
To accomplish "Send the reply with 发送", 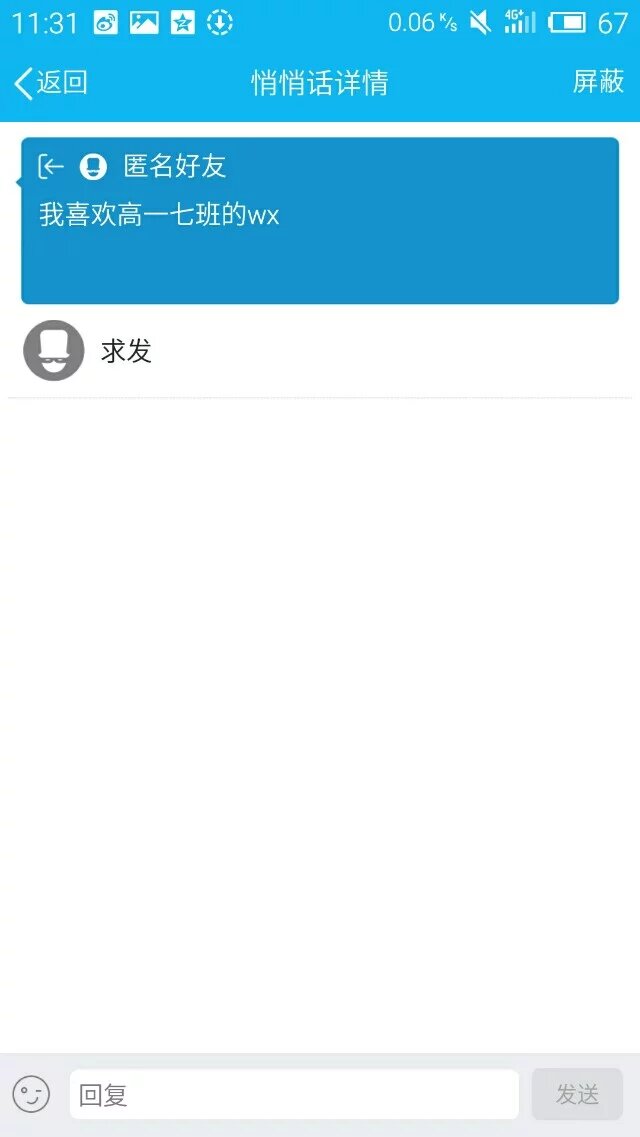I will [x=577, y=1095].
